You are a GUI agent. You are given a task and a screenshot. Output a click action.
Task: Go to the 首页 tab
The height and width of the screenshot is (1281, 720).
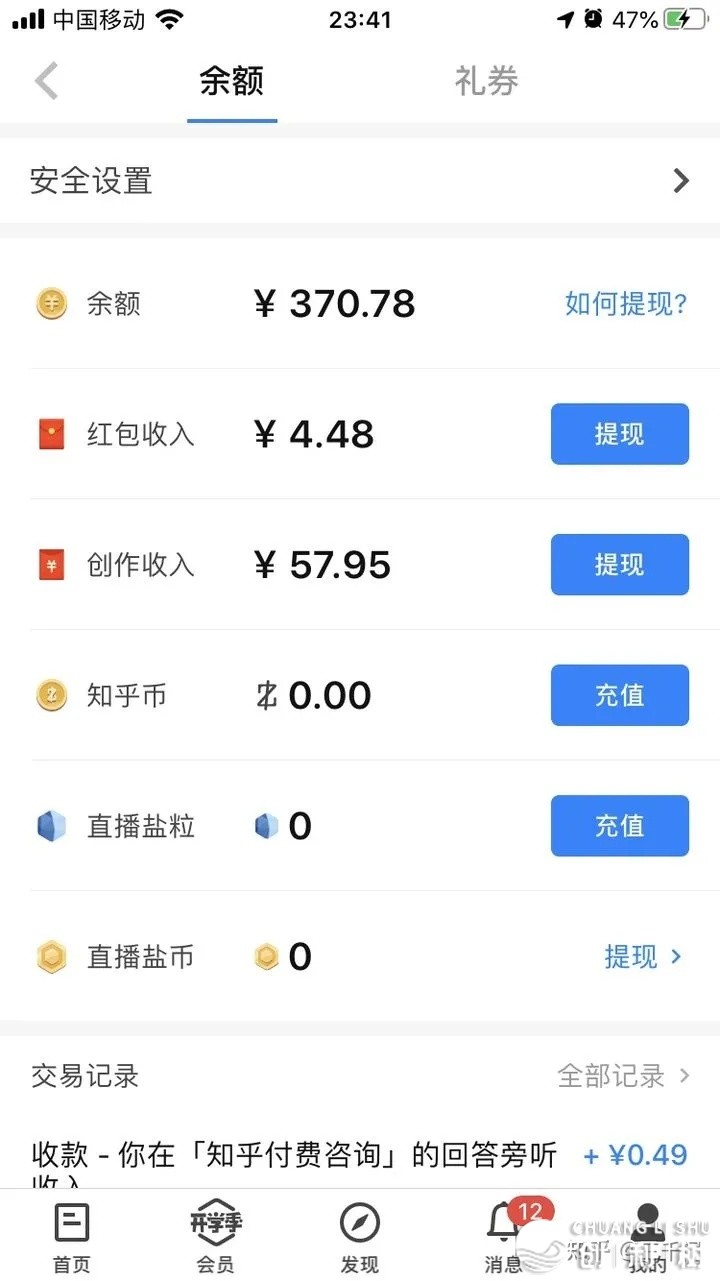coord(72,1237)
